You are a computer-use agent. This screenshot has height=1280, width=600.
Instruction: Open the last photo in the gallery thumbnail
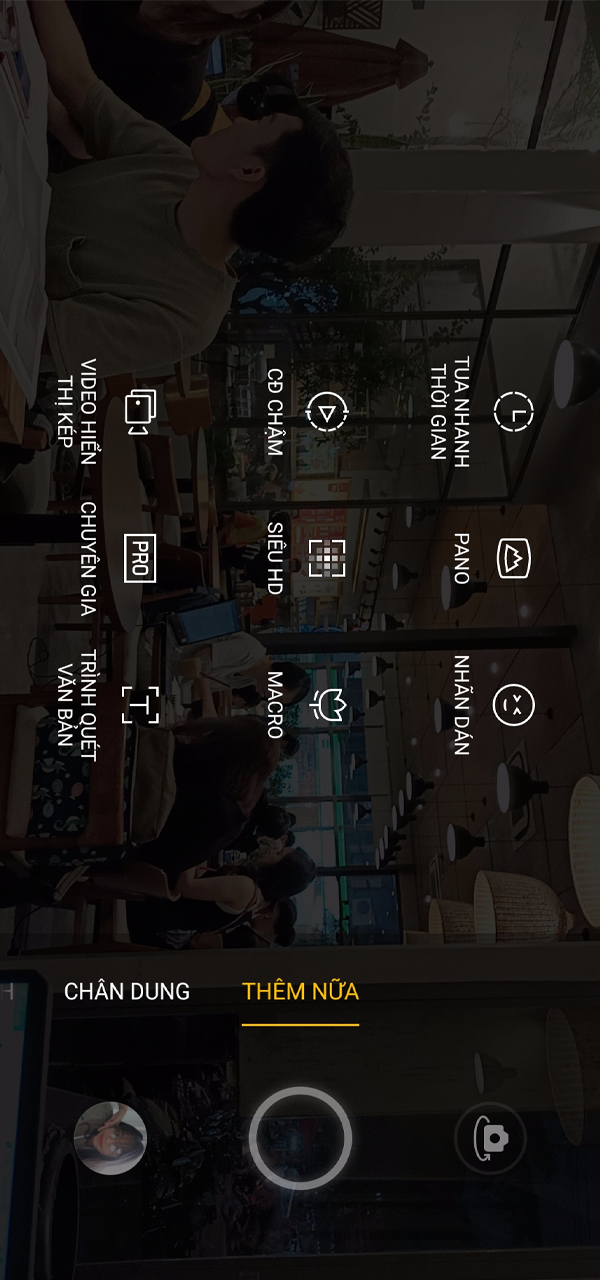(110, 1138)
